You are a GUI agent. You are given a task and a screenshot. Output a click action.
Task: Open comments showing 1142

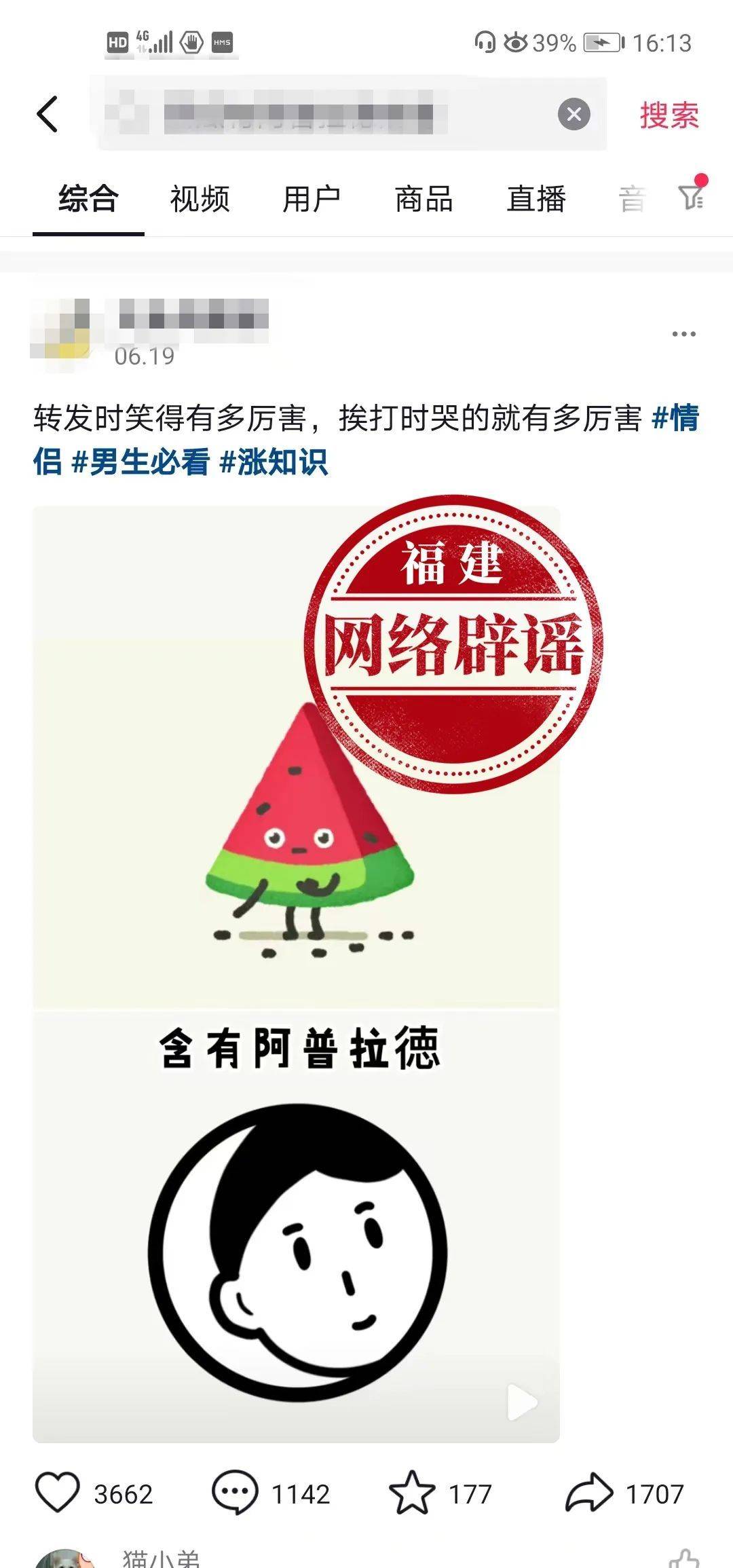point(235,1493)
